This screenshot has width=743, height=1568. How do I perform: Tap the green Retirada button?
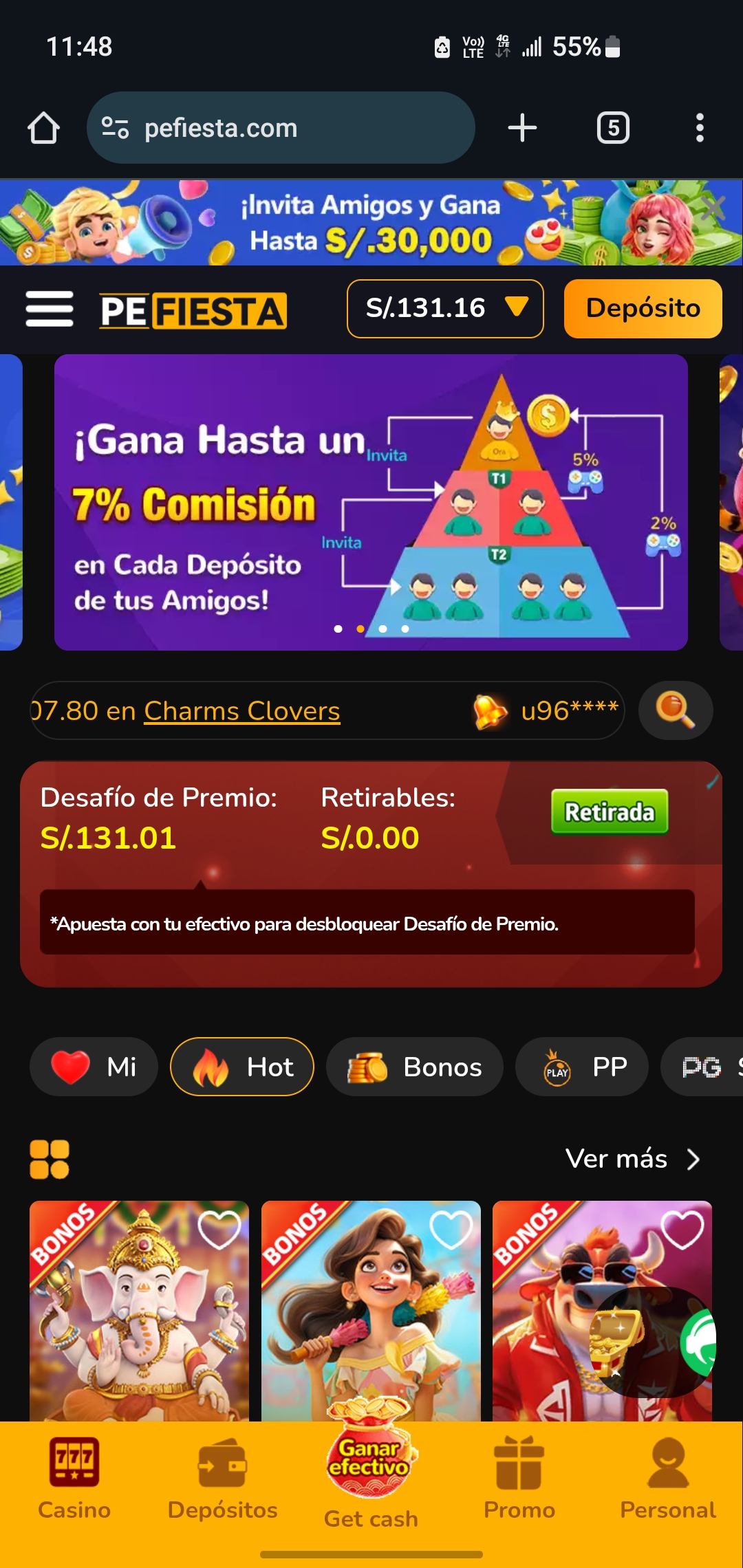click(x=609, y=812)
